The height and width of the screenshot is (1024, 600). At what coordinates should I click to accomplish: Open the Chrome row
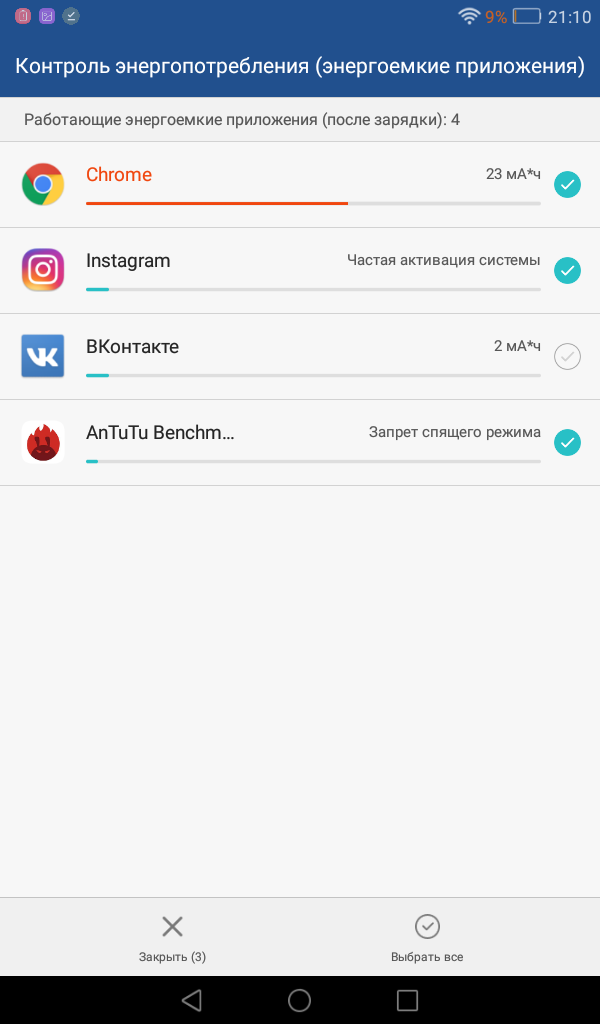click(x=300, y=185)
